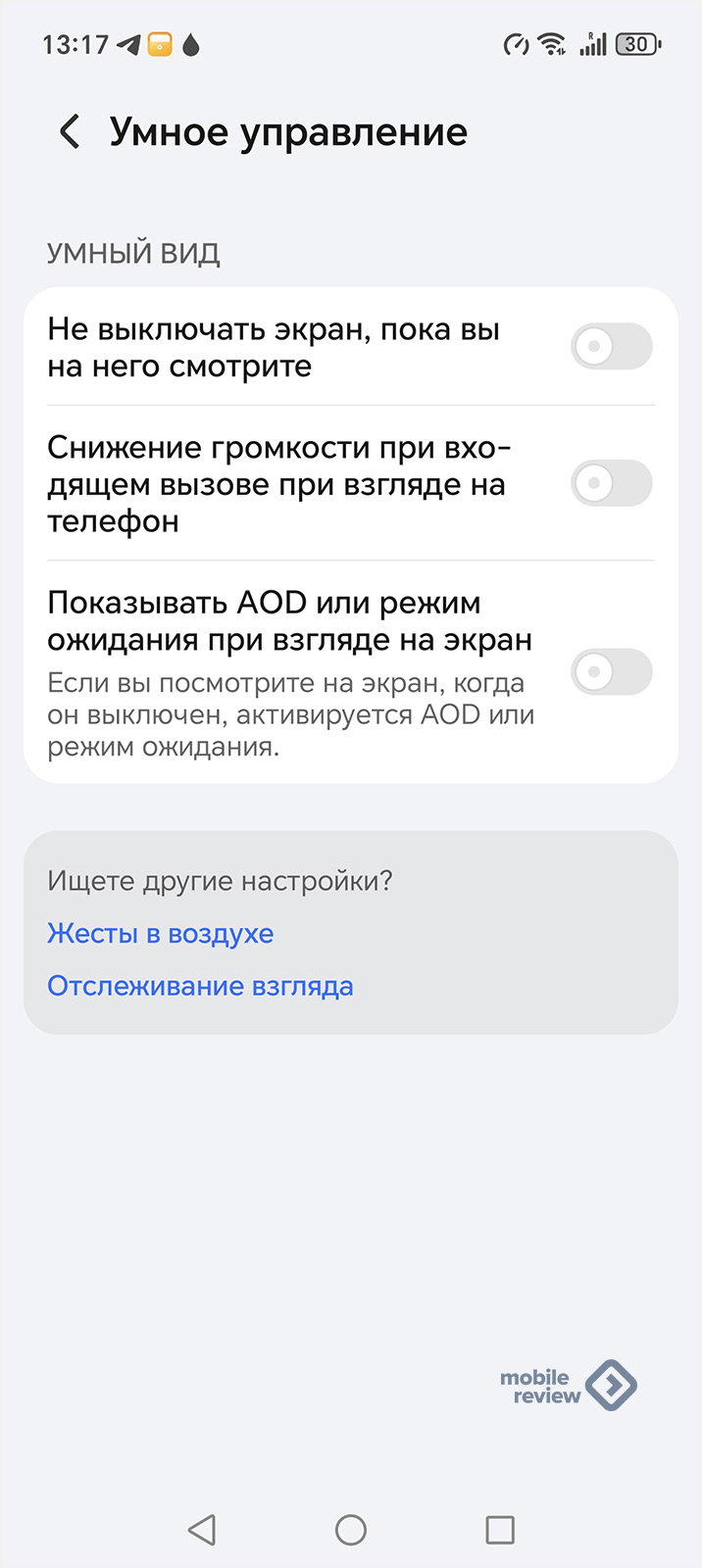The image size is (702, 1568).
Task: Enable keeping screen on while looking
Action: (x=611, y=346)
